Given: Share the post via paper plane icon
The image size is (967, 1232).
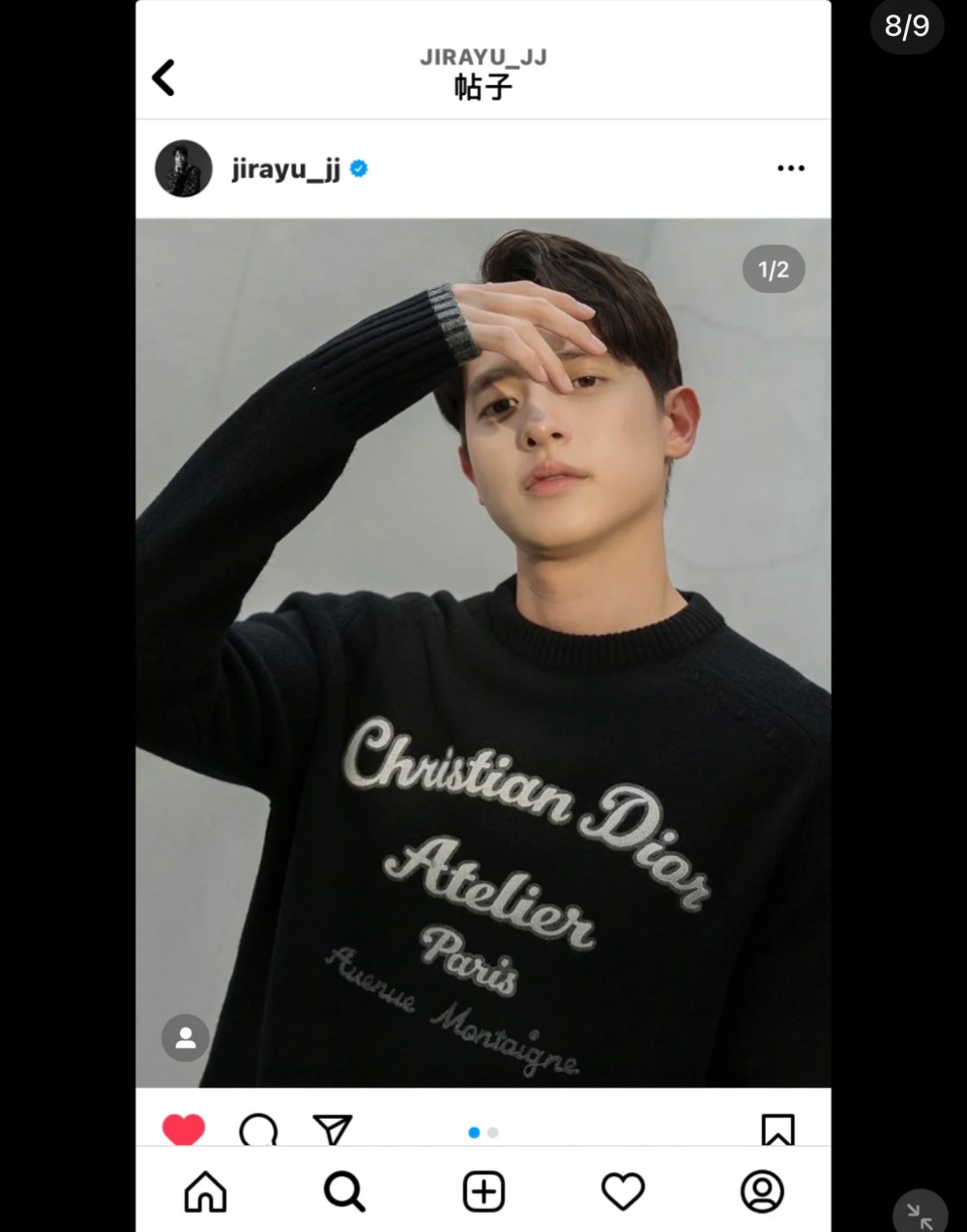Looking at the screenshot, I should point(332,1129).
